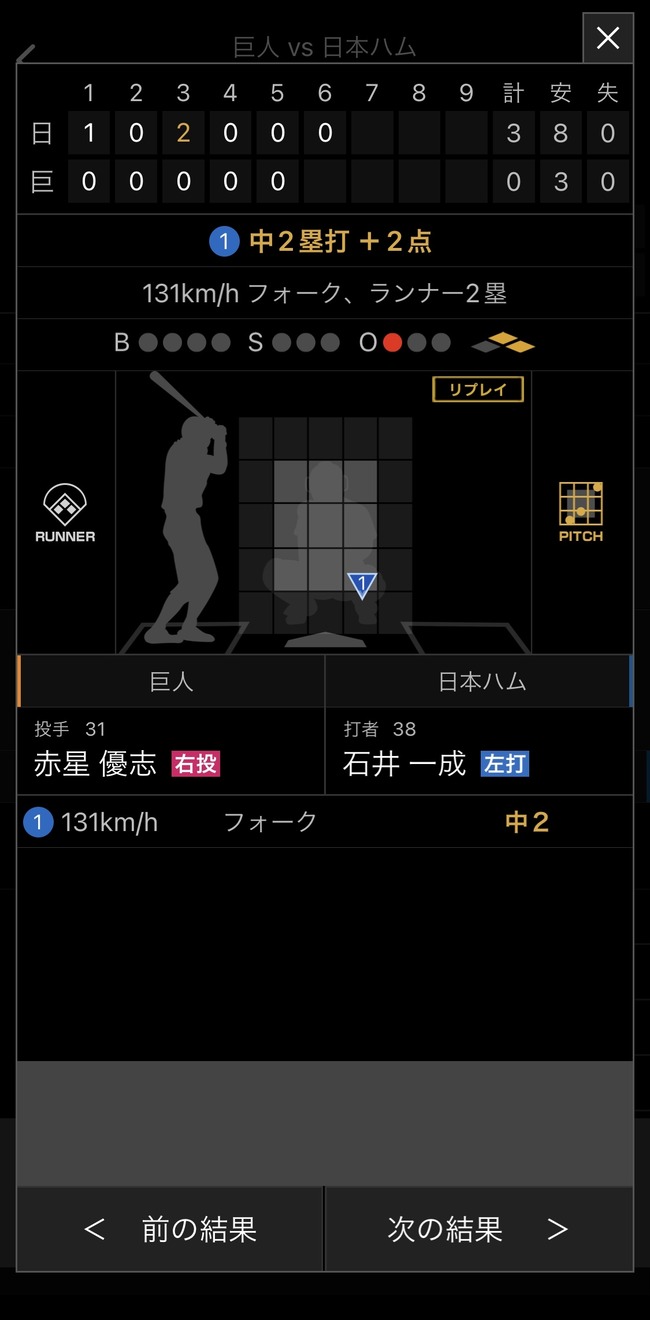The width and height of the screenshot is (650, 1320).
Task: Go to 前の結果 (previous result)
Action: click(x=170, y=1229)
